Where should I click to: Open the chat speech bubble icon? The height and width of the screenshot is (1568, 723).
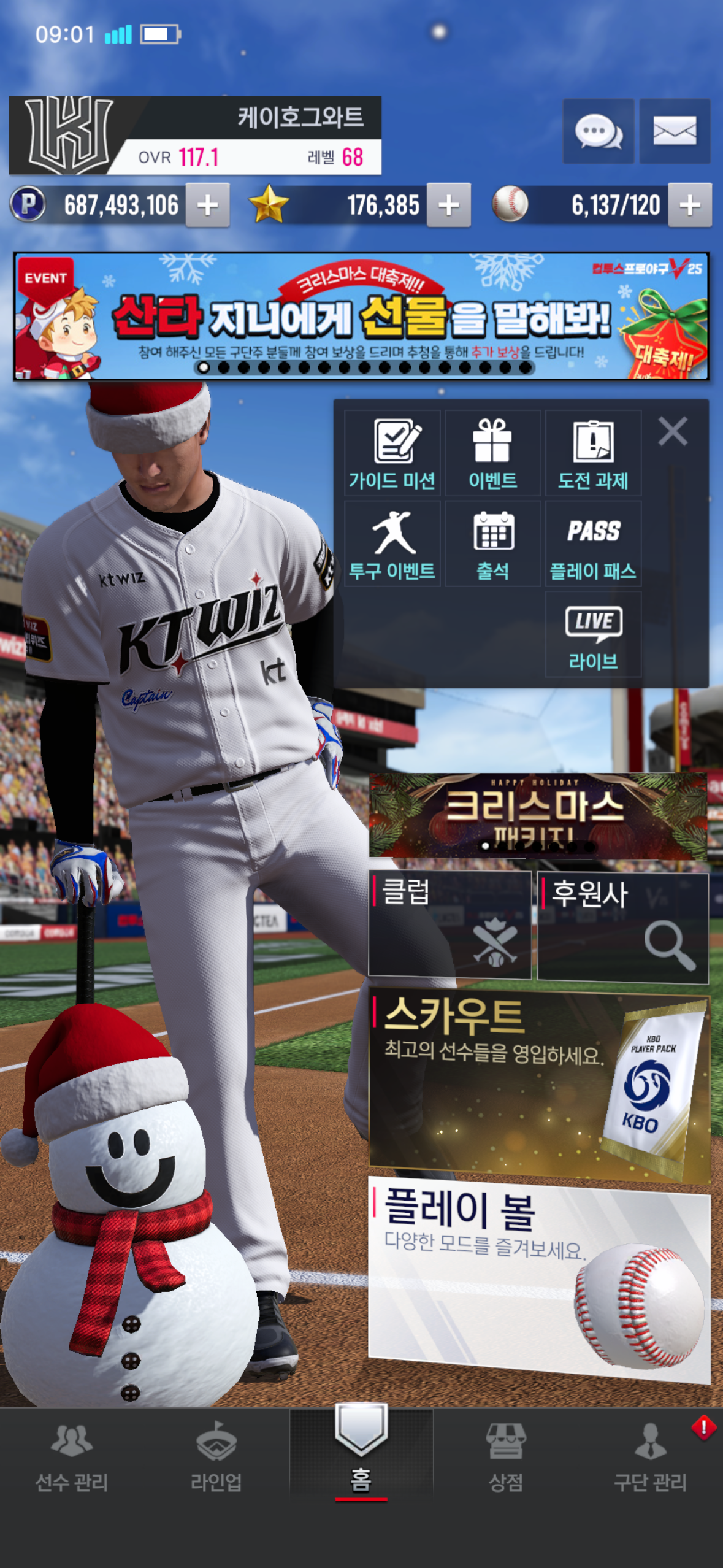point(598,131)
